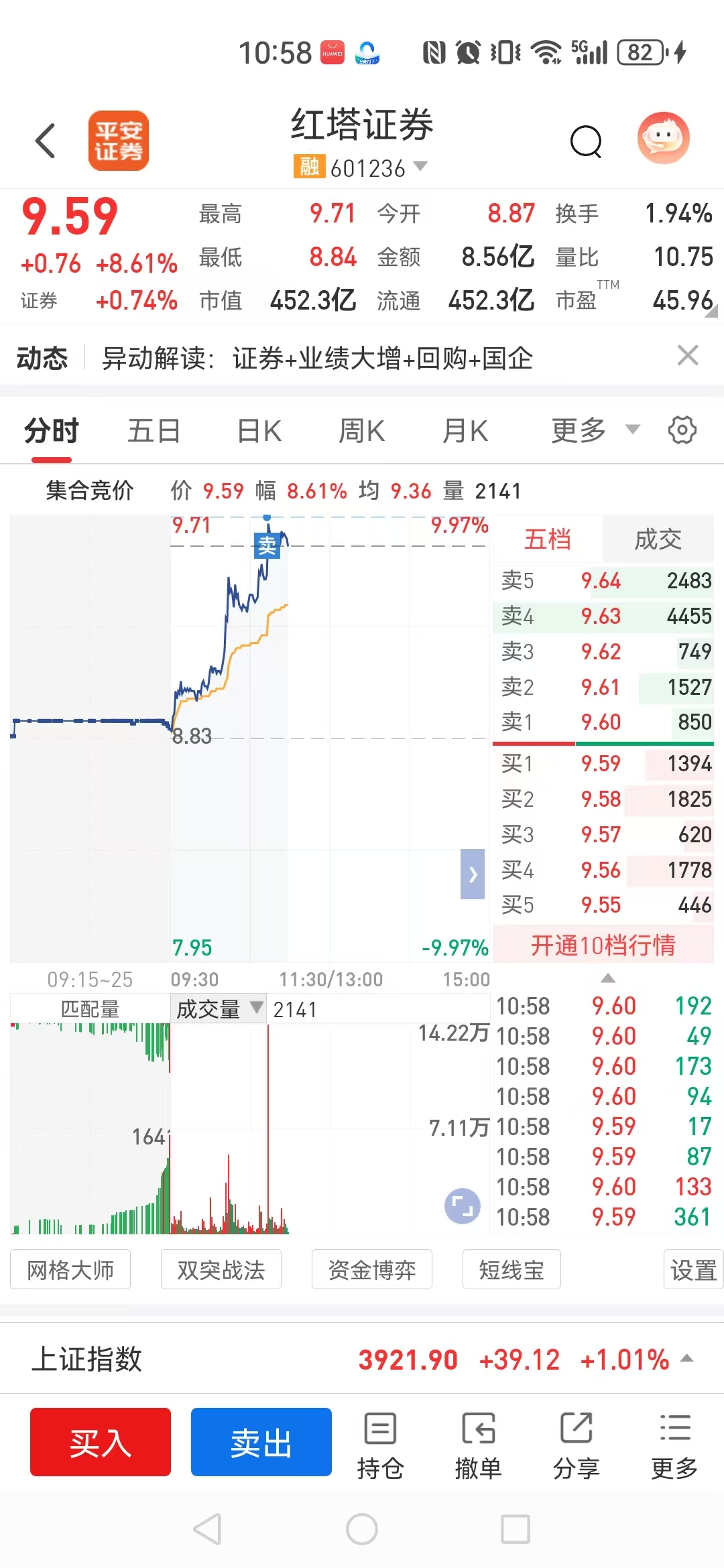Dismiss the 动态 news banner
This screenshot has width=724, height=1568.
(688, 355)
